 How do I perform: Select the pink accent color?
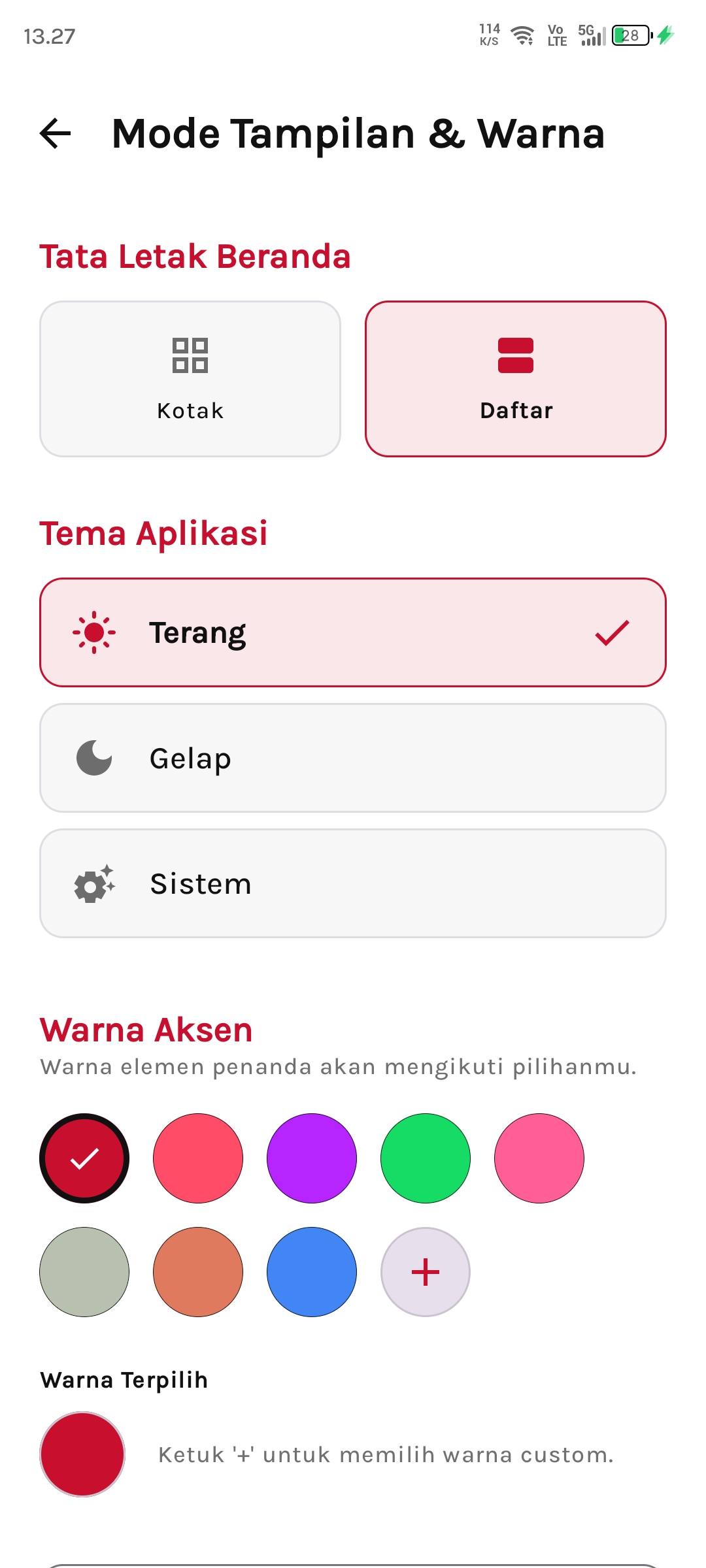[x=539, y=1158]
